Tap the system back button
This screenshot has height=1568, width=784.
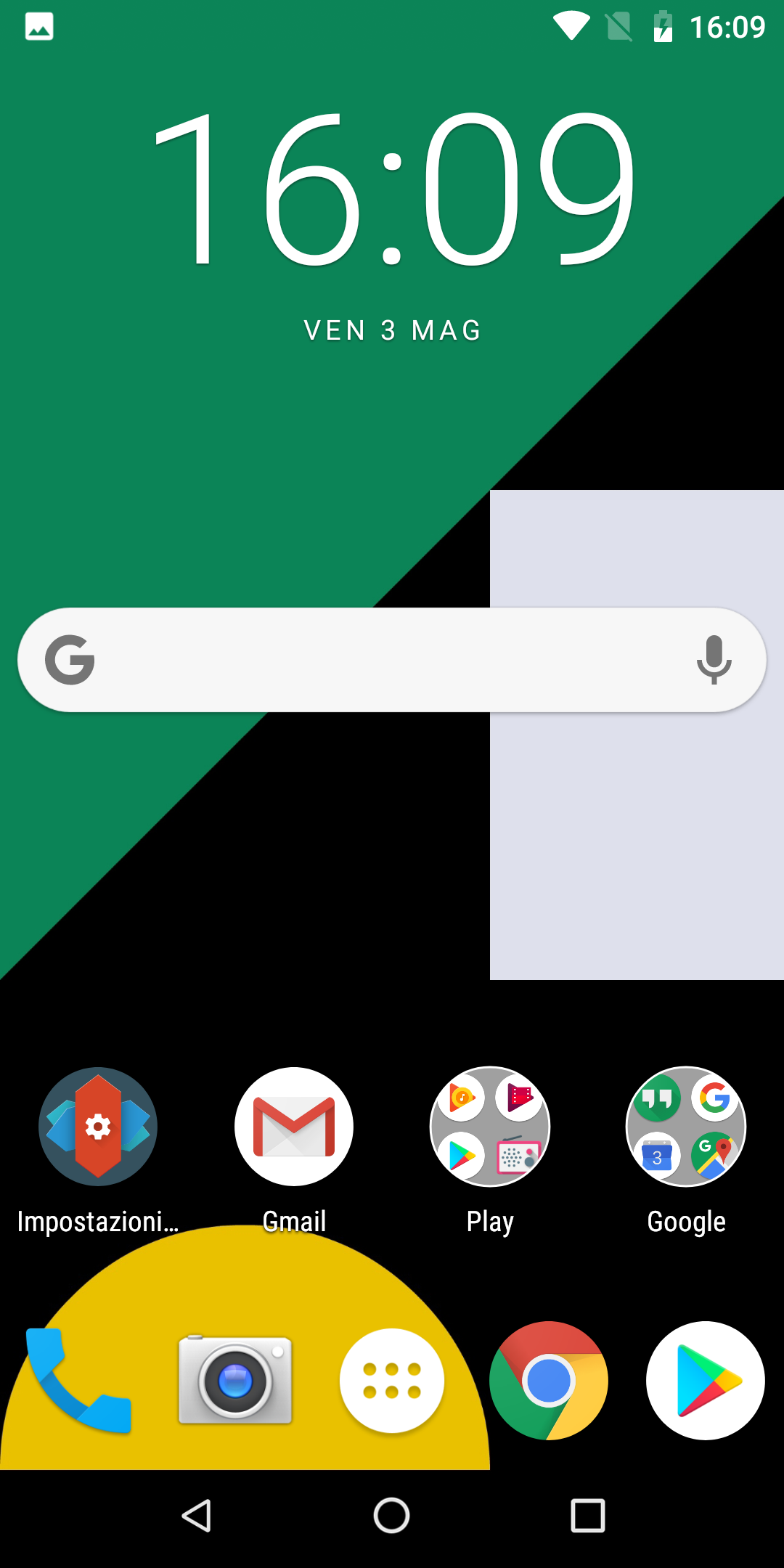coord(196,1516)
